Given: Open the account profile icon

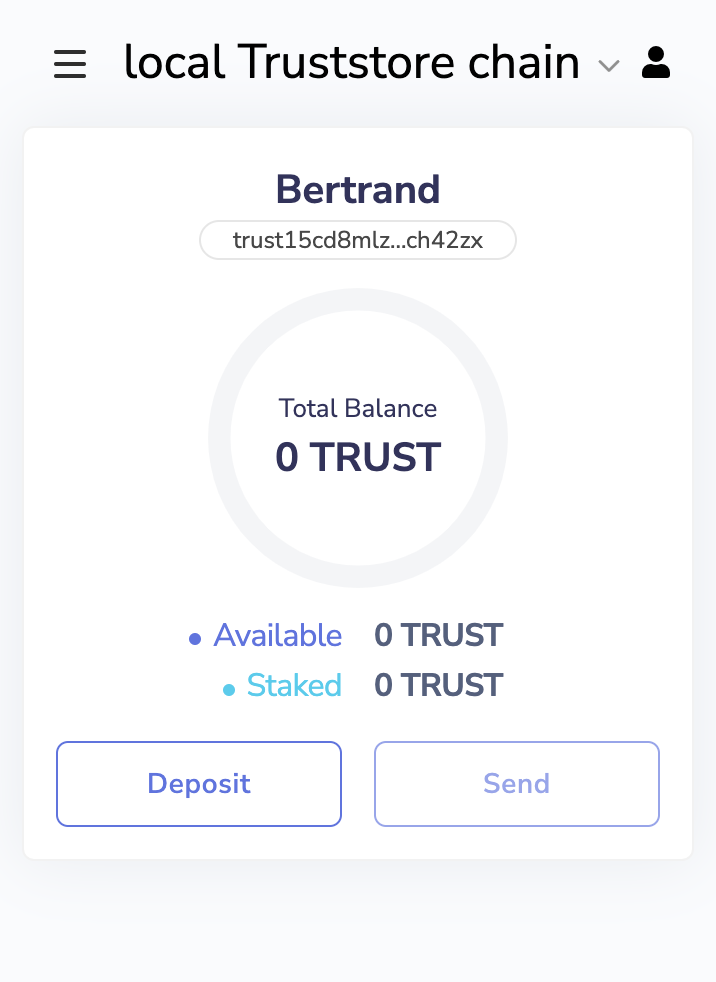Looking at the screenshot, I should coord(656,63).
